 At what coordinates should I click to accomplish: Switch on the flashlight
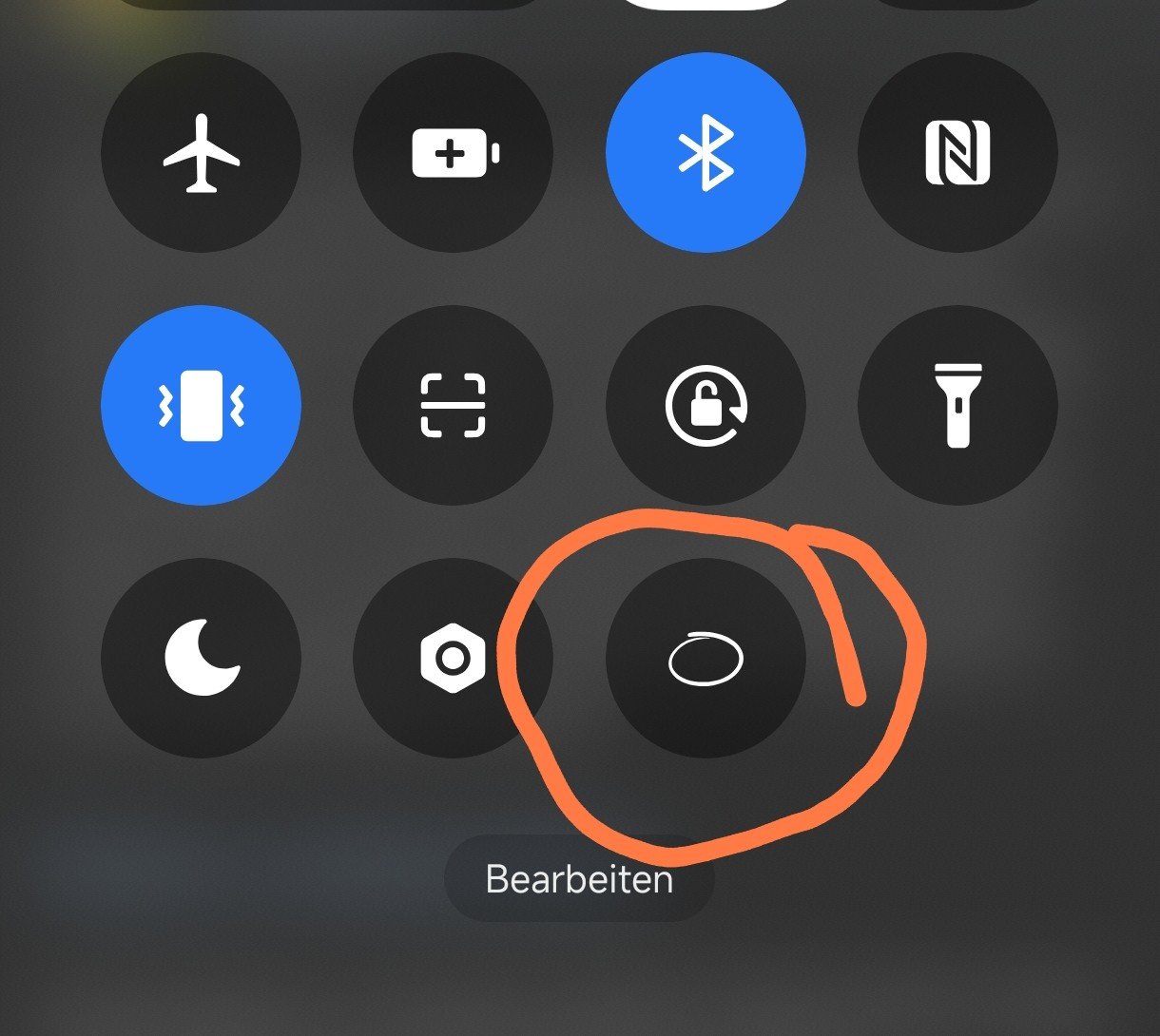pos(957,406)
